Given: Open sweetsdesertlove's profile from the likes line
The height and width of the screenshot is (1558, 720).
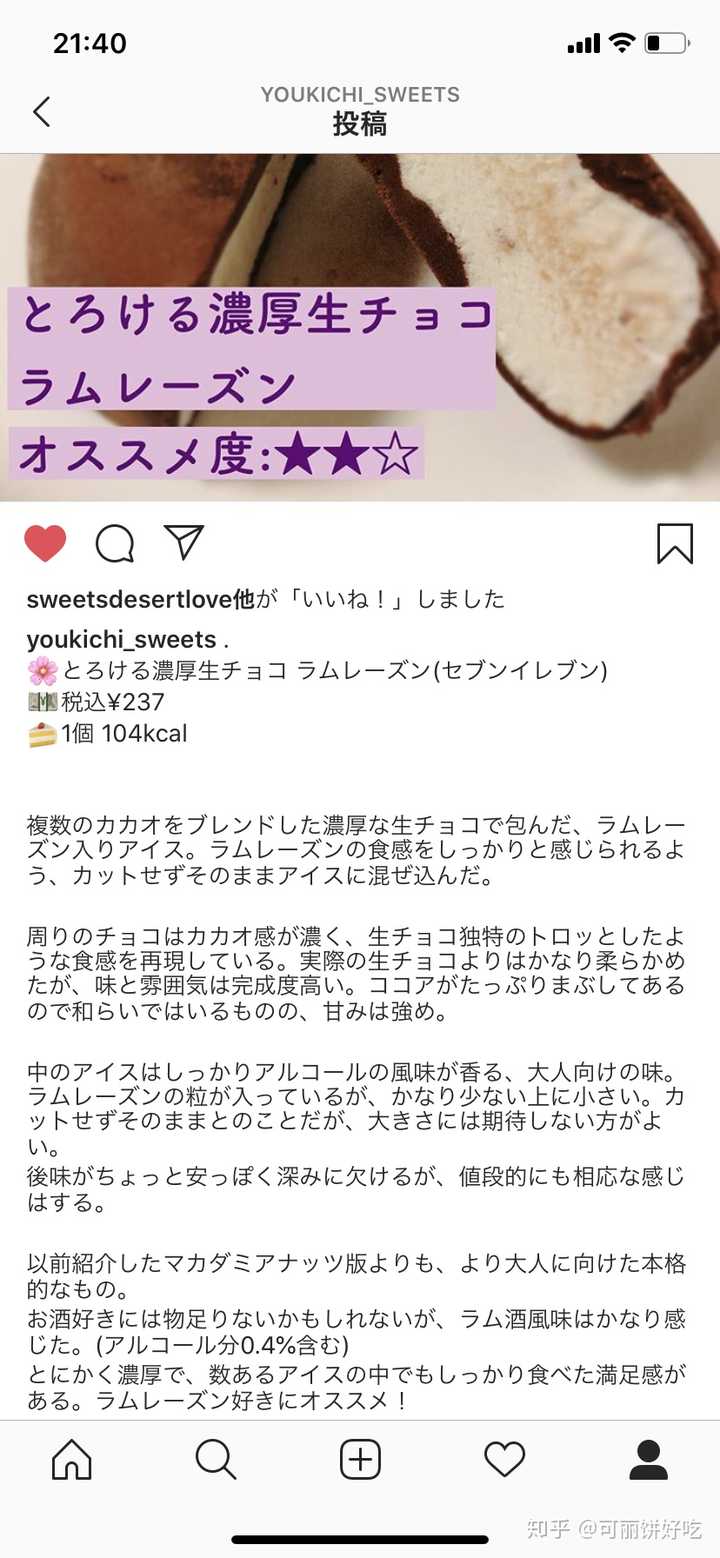Looking at the screenshot, I should pyautogui.click(x=129, y=599).
